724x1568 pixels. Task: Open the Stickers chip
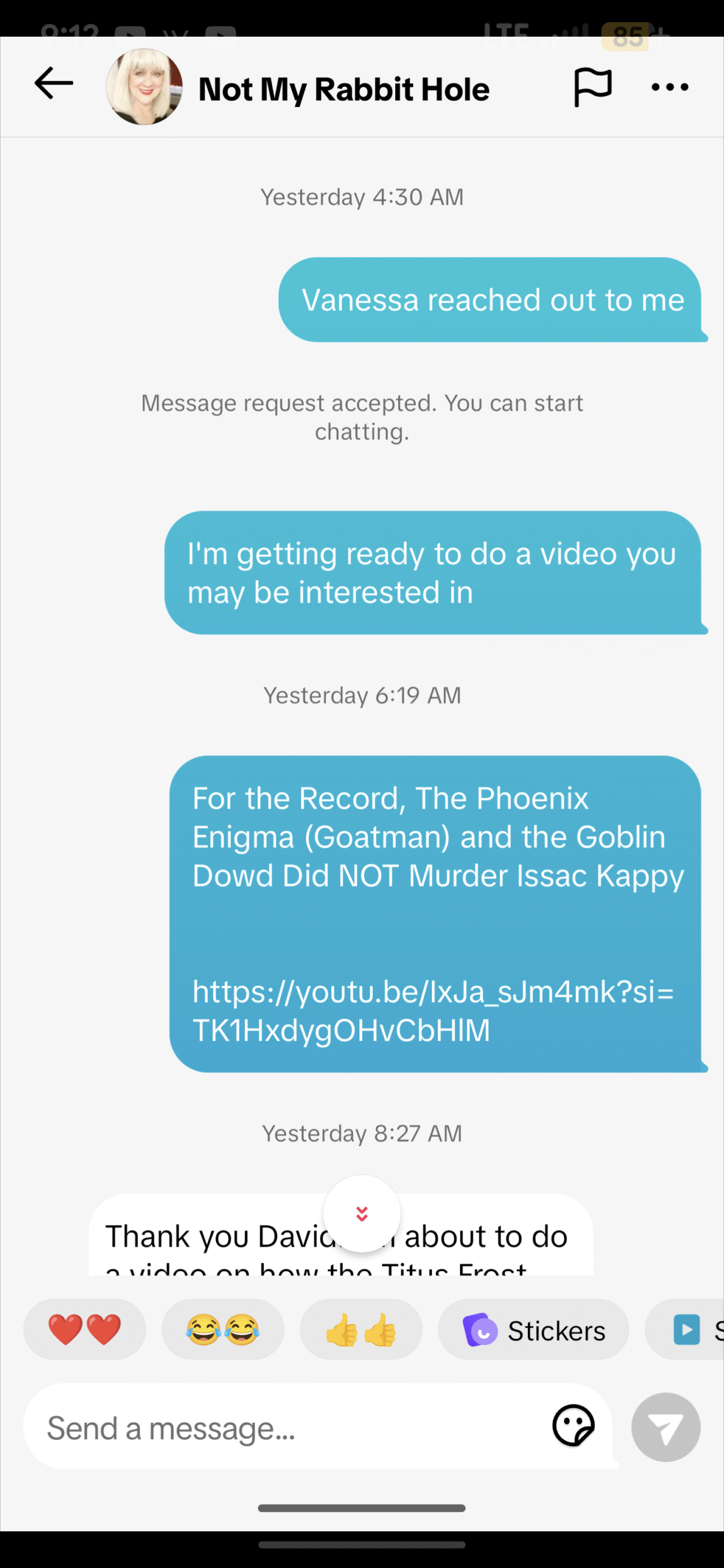coord(534,1330)
